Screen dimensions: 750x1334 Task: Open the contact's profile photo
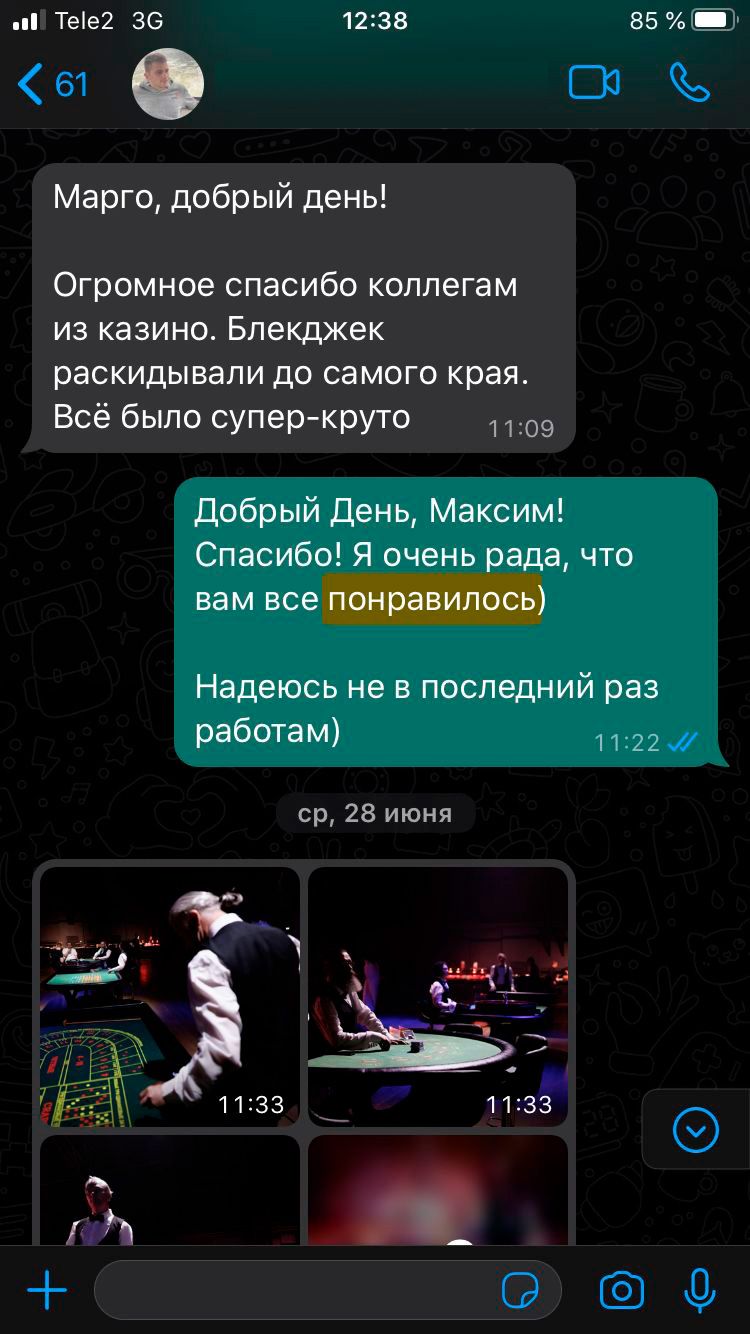tap(168, 84)
